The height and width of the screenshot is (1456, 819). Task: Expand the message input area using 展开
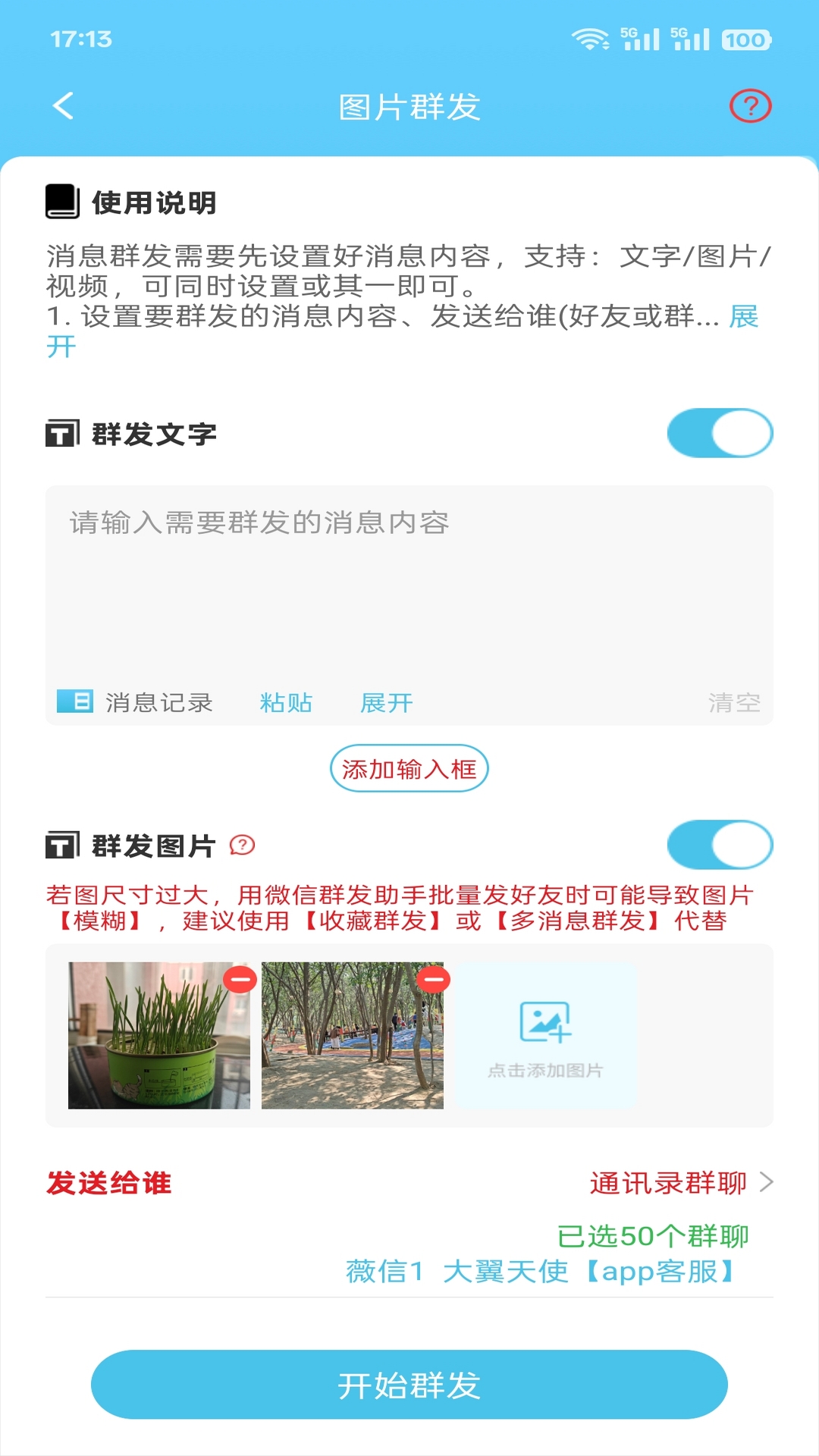(x=386, y=702)
